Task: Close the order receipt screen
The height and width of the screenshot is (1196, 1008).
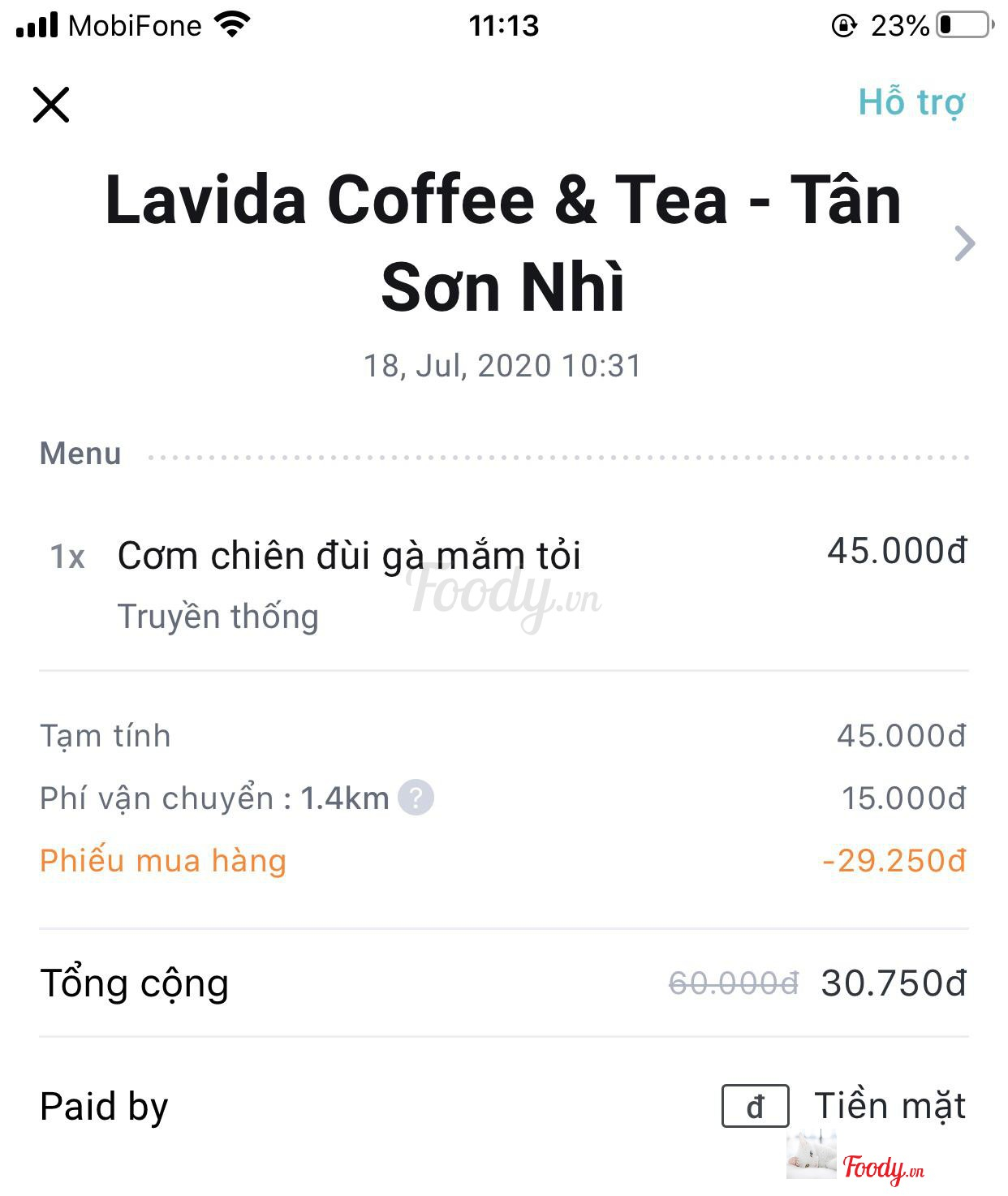Action: pyautogui.click(x=51, y=105)
